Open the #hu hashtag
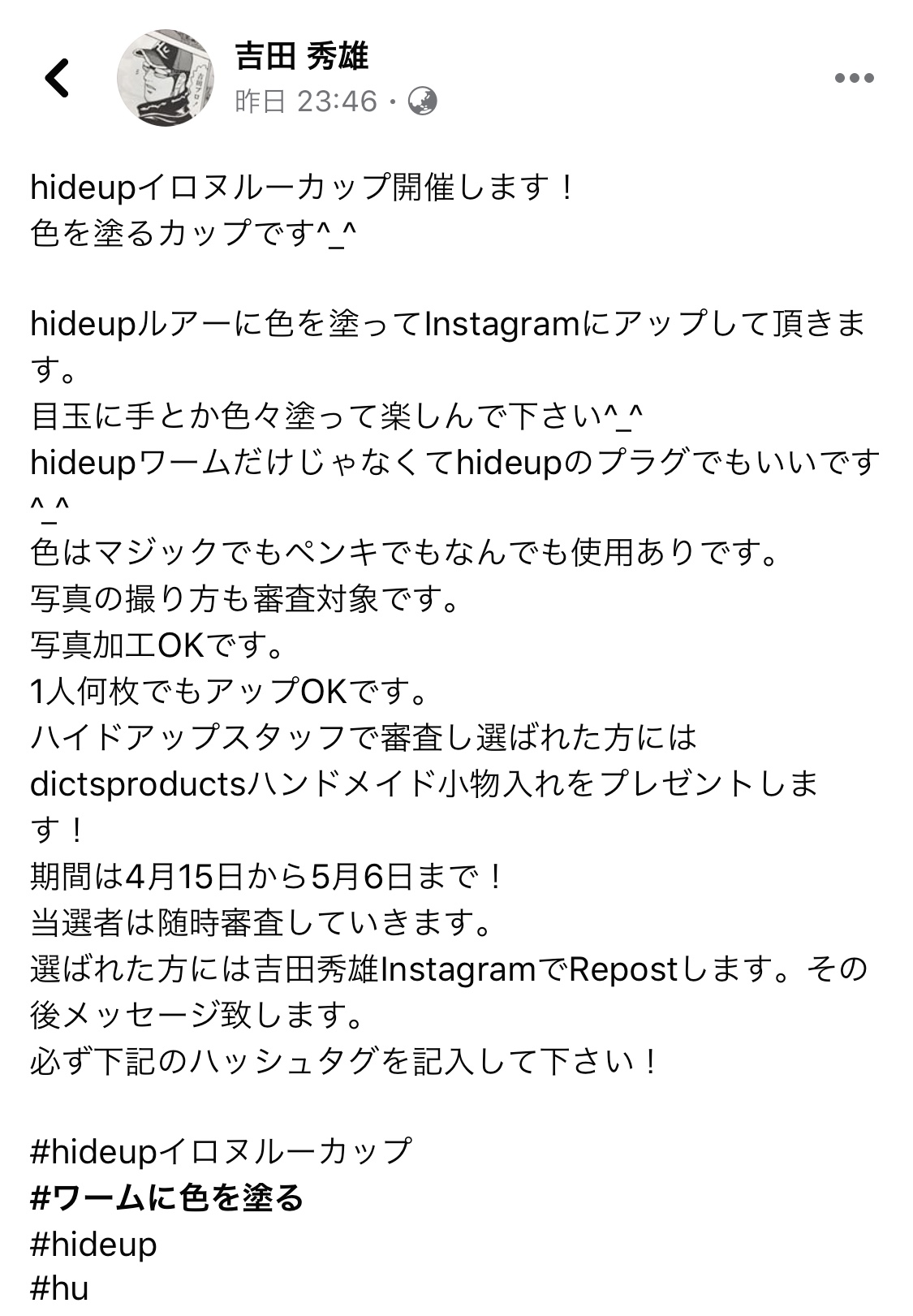This screenshot has width=913, height=1316. [59, 1289]
